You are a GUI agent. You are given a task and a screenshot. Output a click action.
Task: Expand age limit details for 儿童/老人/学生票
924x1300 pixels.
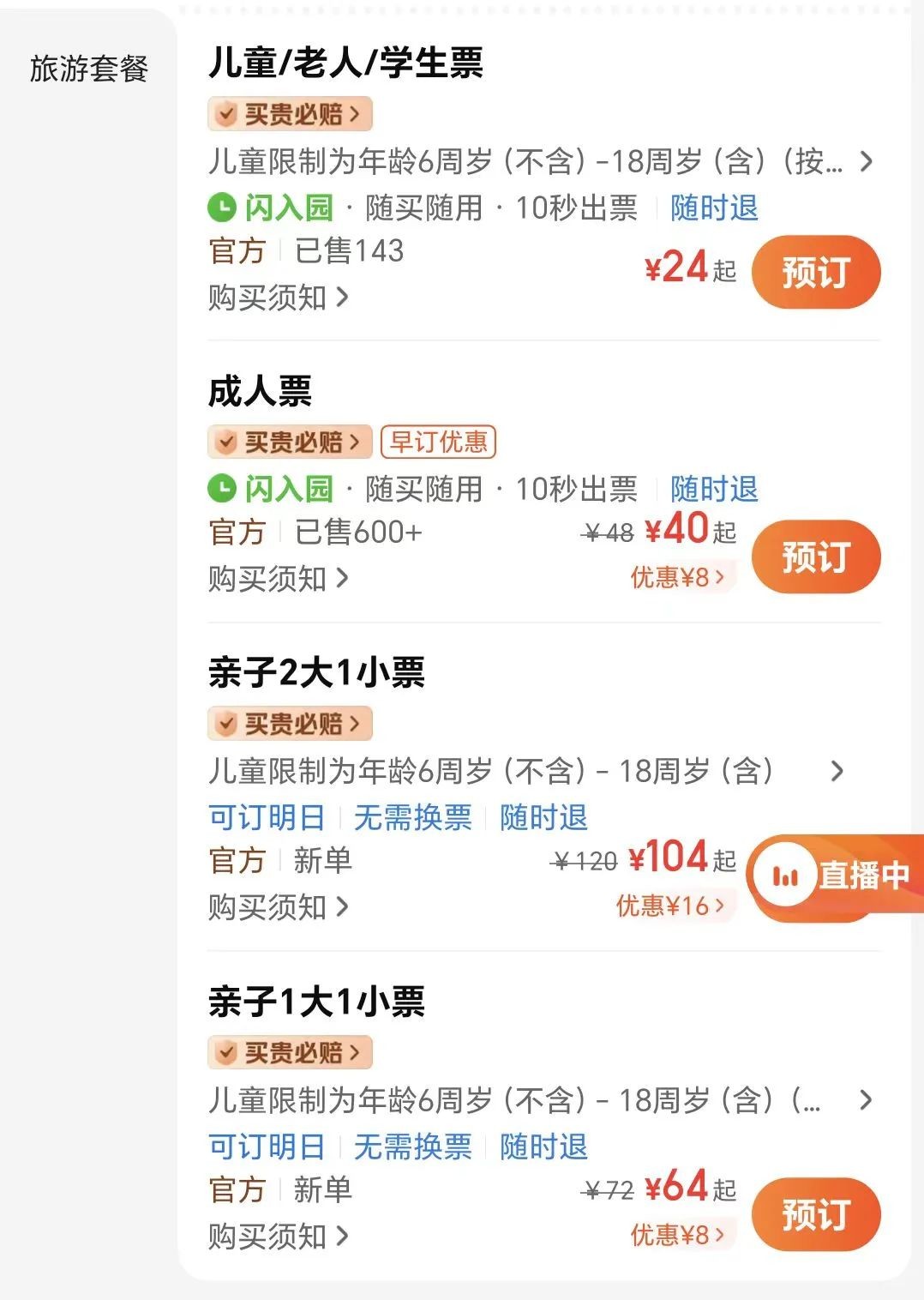tap(866, 161)
